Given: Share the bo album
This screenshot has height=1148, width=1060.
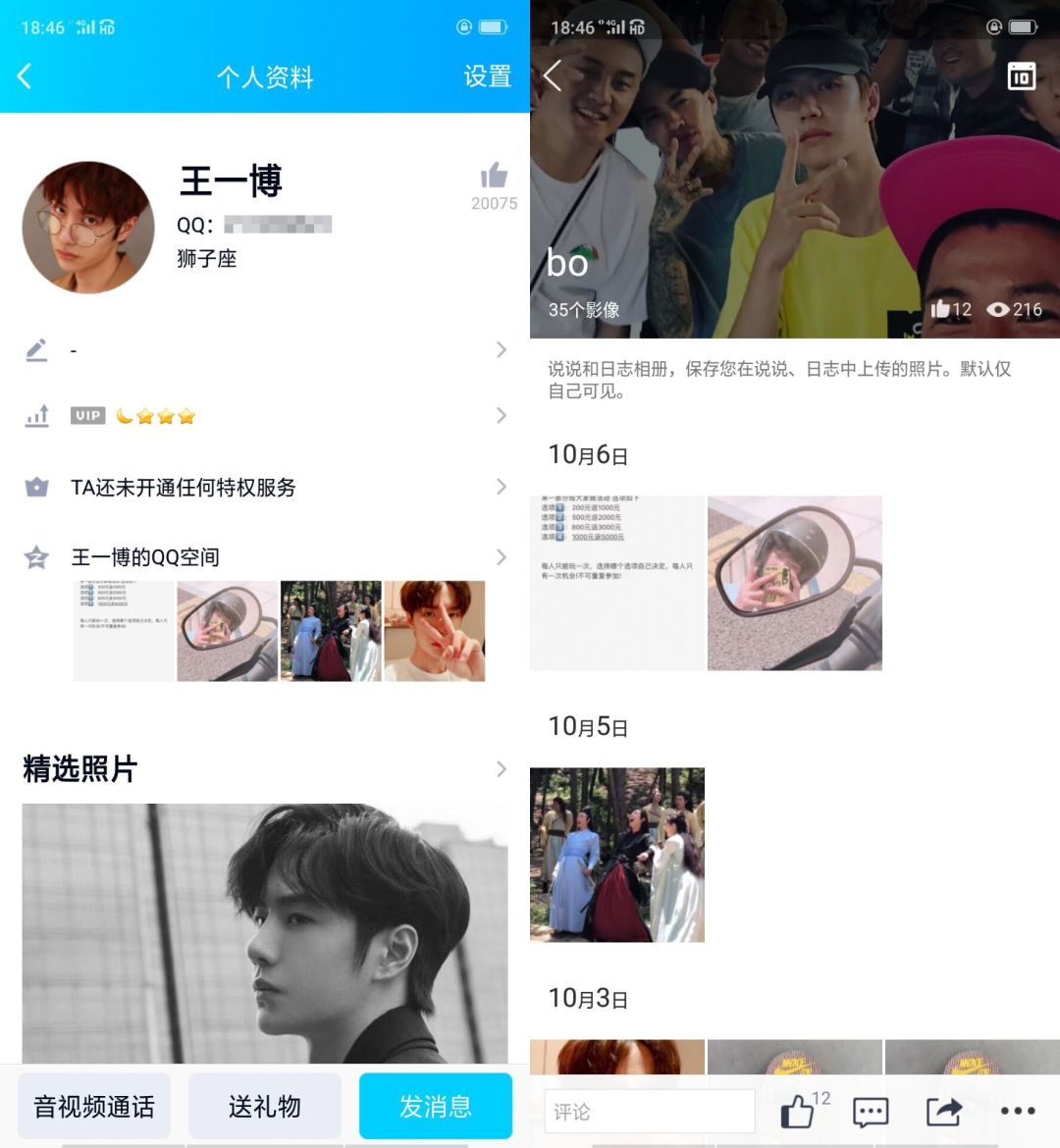Looking at the screenshot, I should pos(943,1112).
